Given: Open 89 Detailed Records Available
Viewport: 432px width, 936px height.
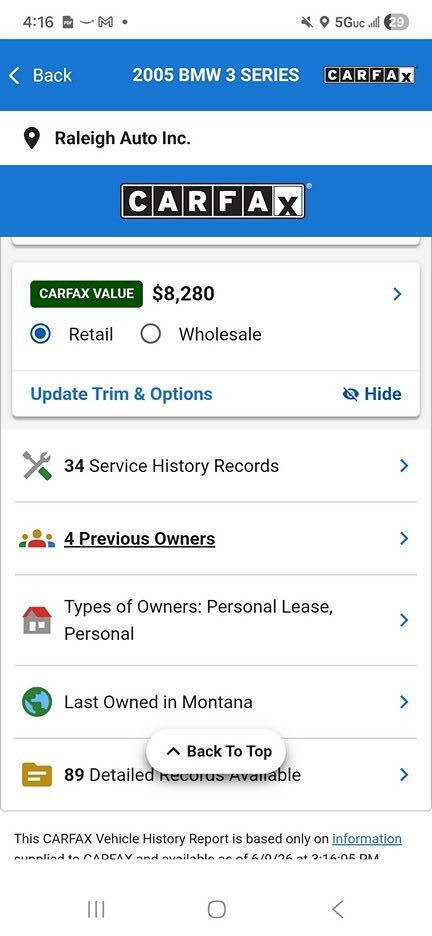Looking at the screenshot, I should [216, 775].
